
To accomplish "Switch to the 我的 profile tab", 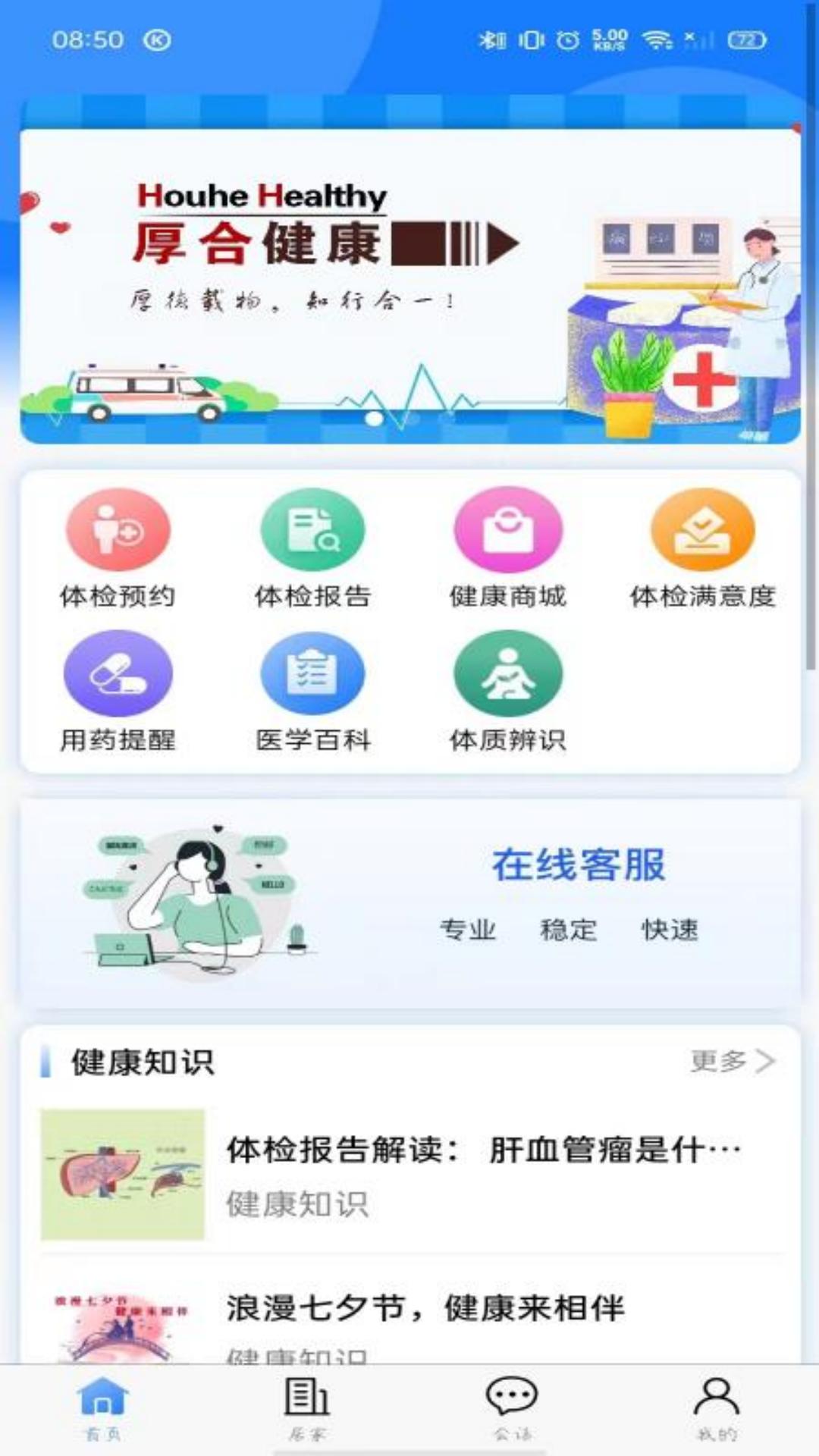I will [717, 1409].
